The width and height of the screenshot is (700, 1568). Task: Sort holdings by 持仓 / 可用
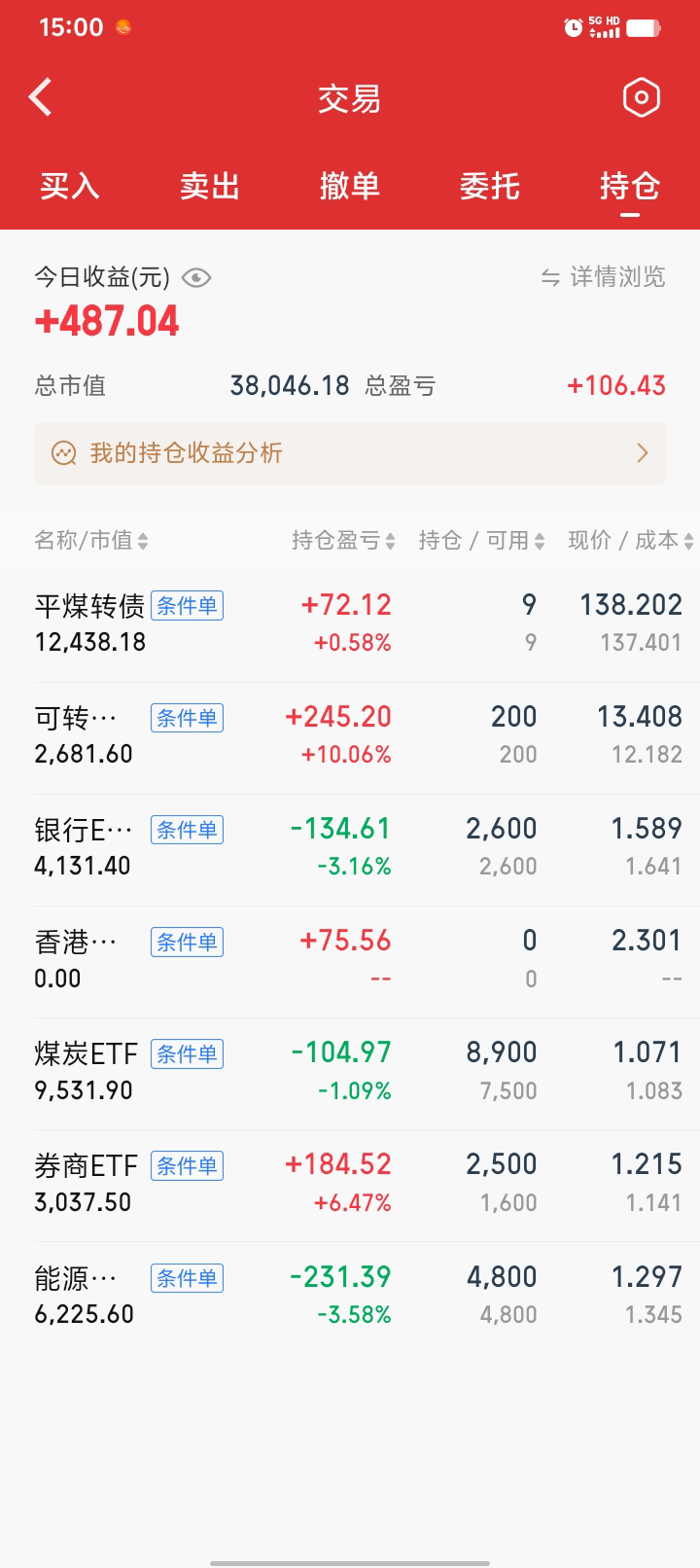pyautogui.click(x=481, y=541)
